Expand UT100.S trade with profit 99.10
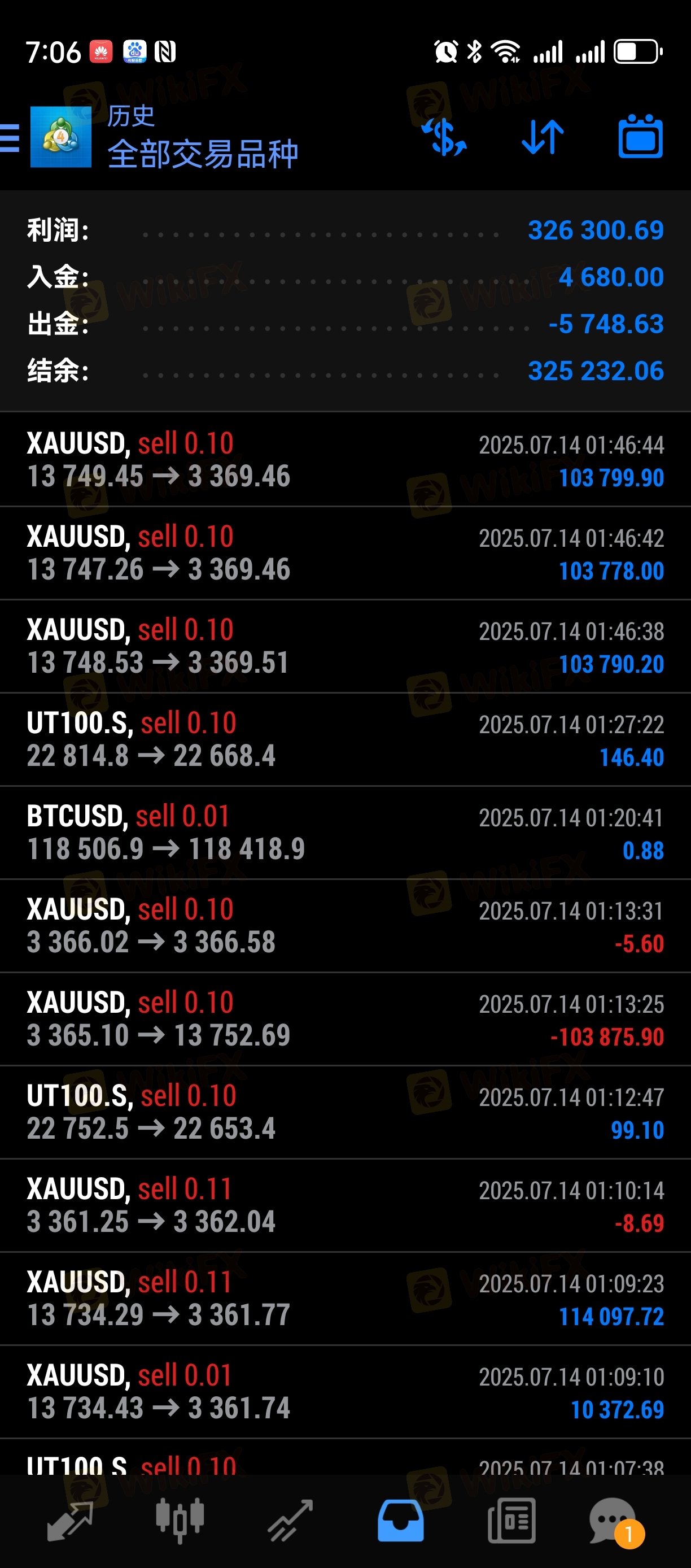Screen dimensions: 691x1568 click(345, 1112)
